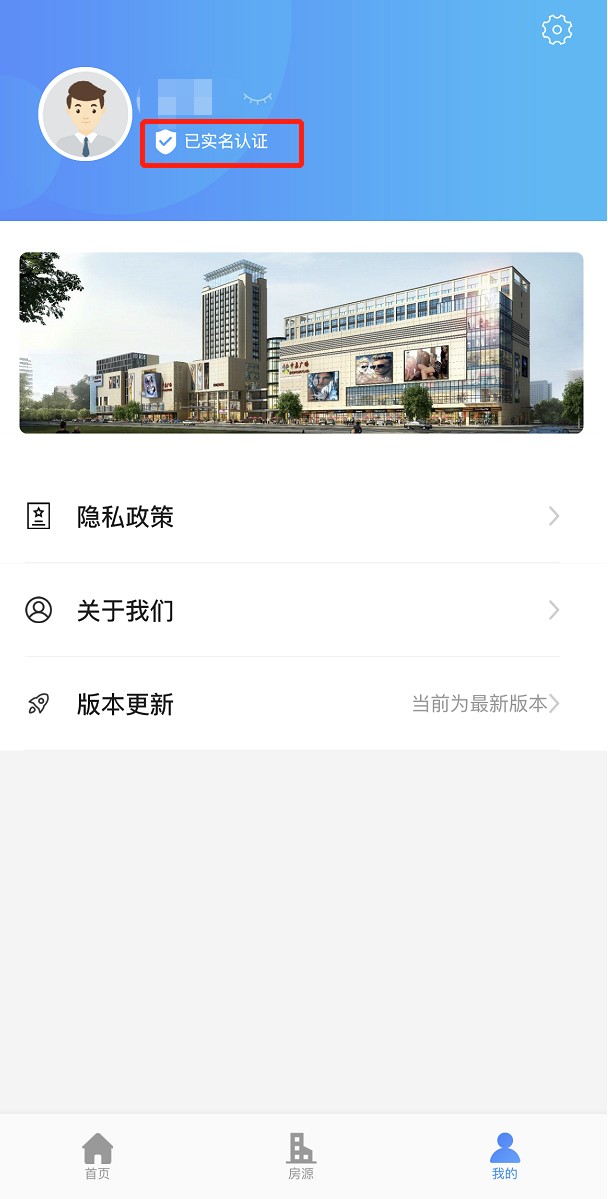Select the 我的 tab
Image resolution: width=608 pixels, height=1199 pixels.
pyautogui.click(x=505, y=1156)
